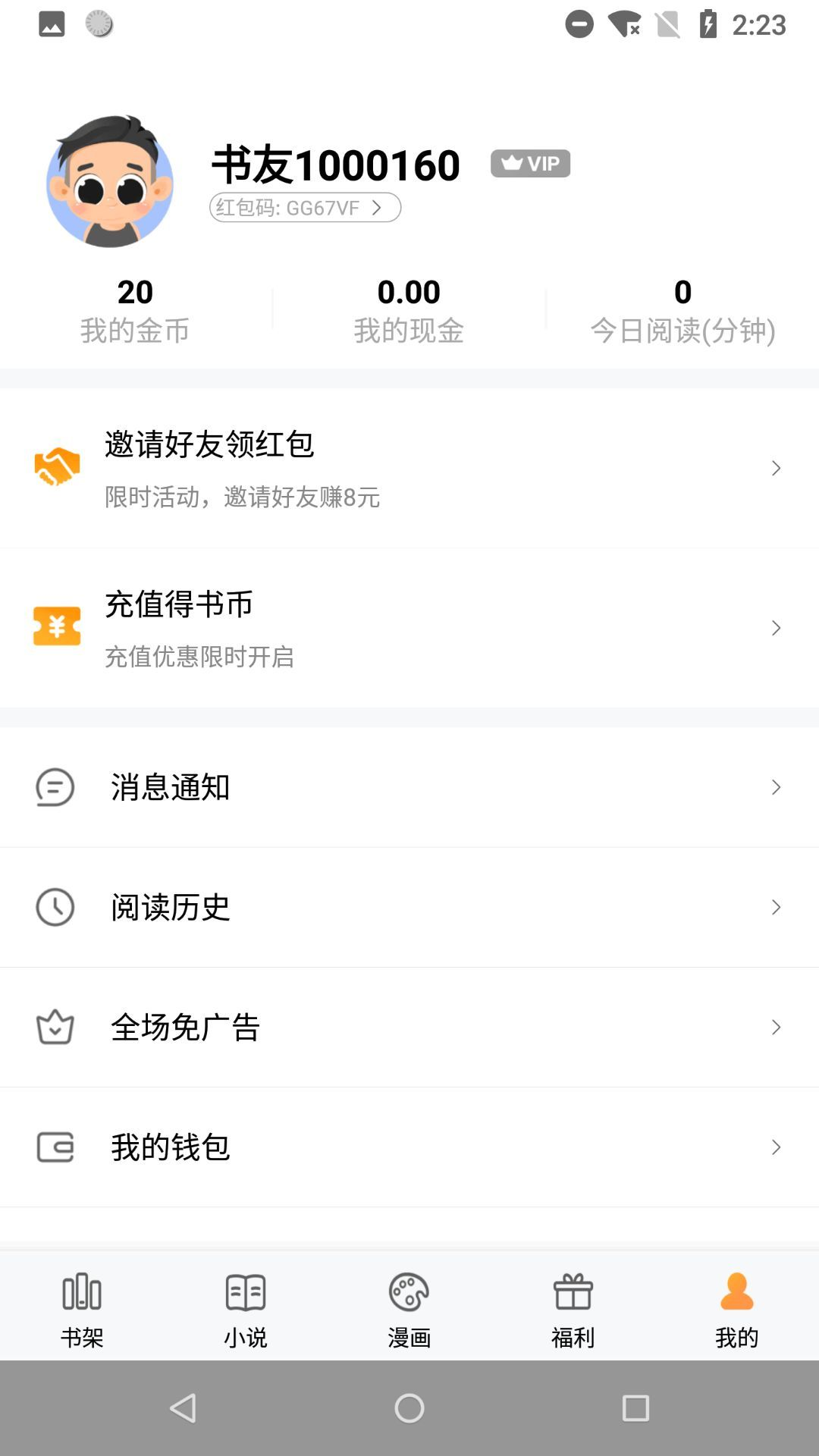This screenshot has width=819, height=1456.
Task: Tap the orange 充值得书币 coupon icon
Action: (x=56, y=627)
